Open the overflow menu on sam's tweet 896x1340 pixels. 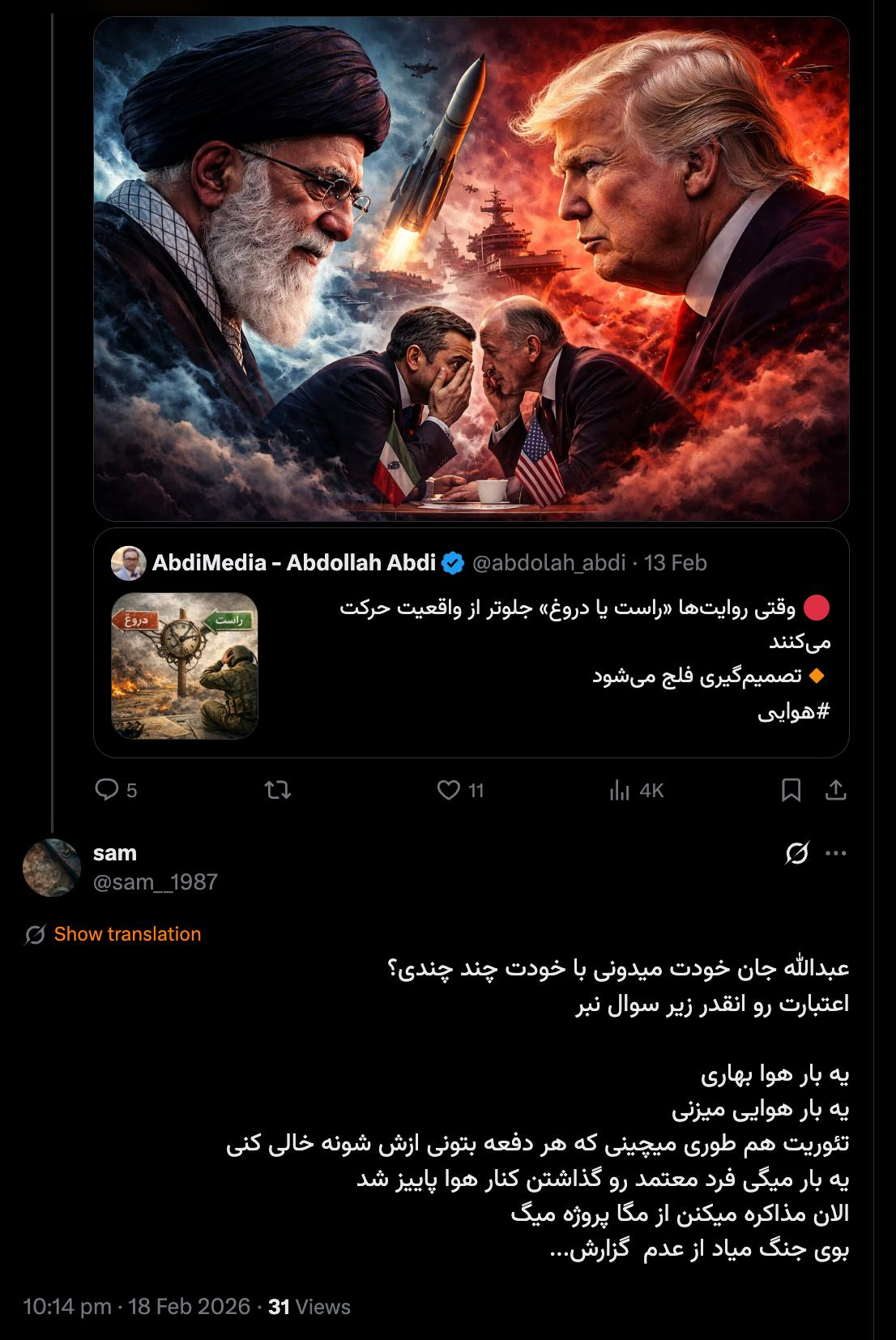coord(835,853)
